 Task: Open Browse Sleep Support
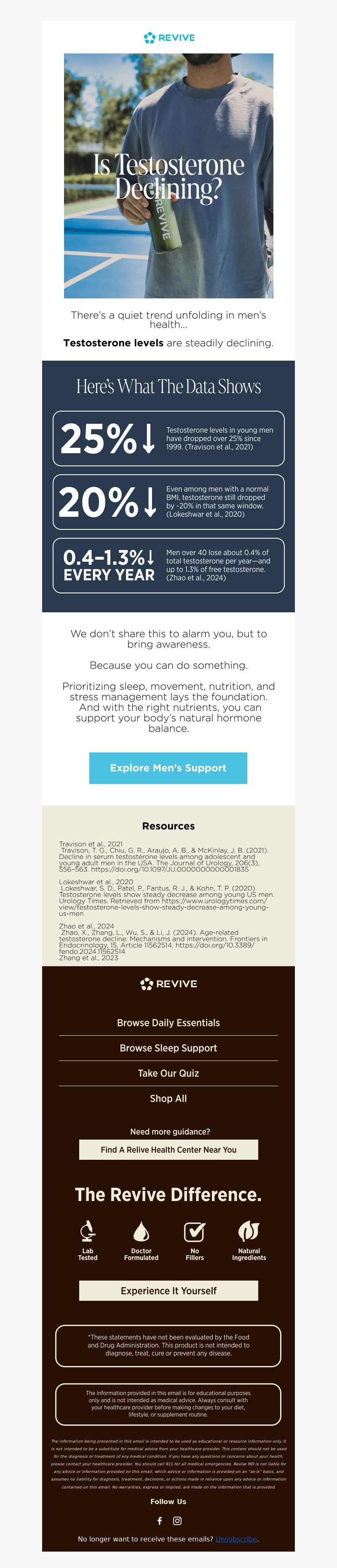[x=168, y=1047]
